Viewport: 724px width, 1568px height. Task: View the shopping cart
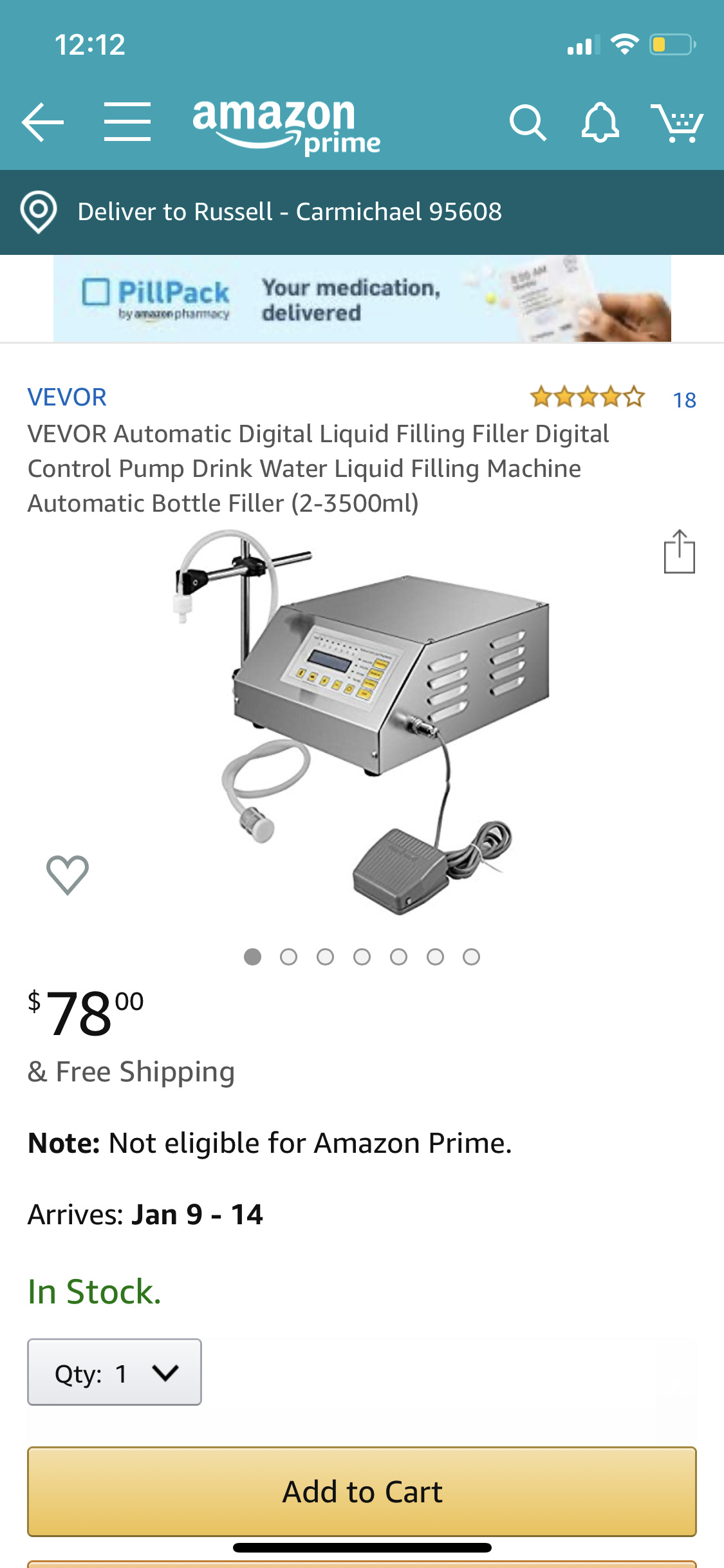click(677, 122)
